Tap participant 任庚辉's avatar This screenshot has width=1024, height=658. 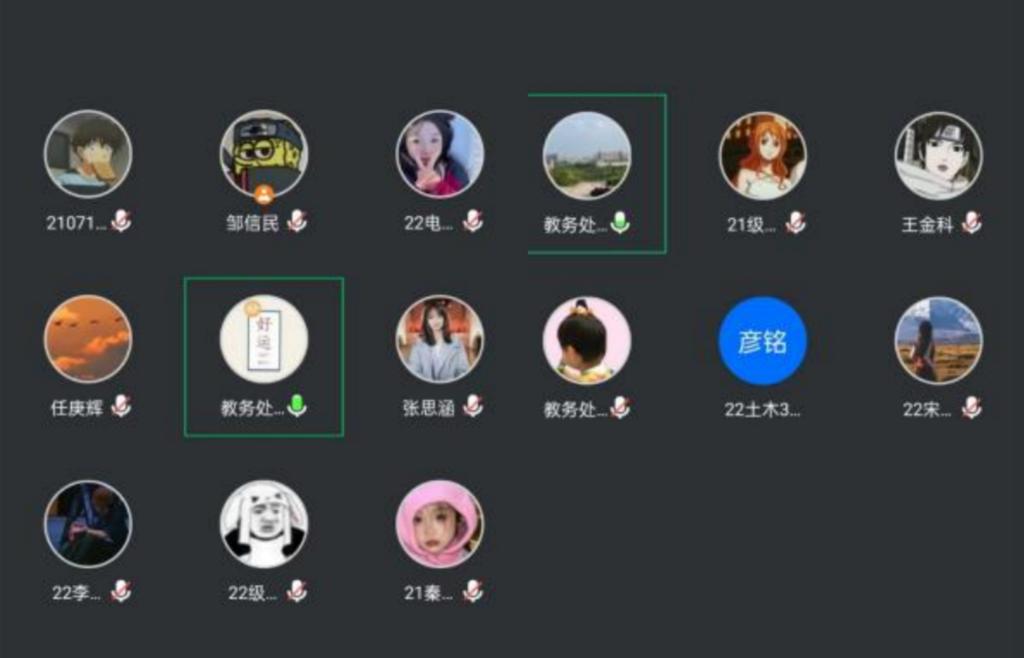[88, 339]
